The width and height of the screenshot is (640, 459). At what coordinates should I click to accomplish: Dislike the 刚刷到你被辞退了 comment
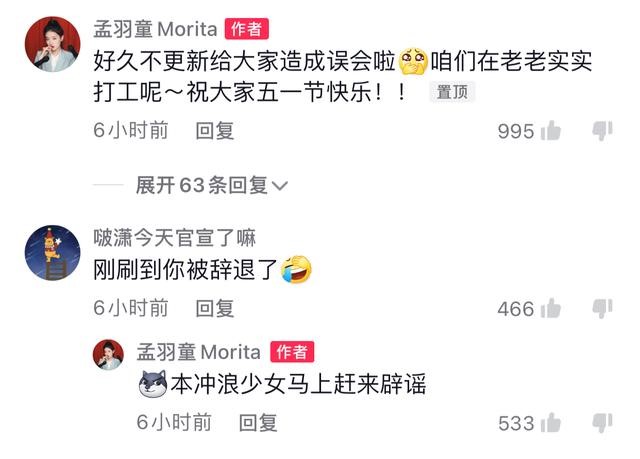[602, 308]
